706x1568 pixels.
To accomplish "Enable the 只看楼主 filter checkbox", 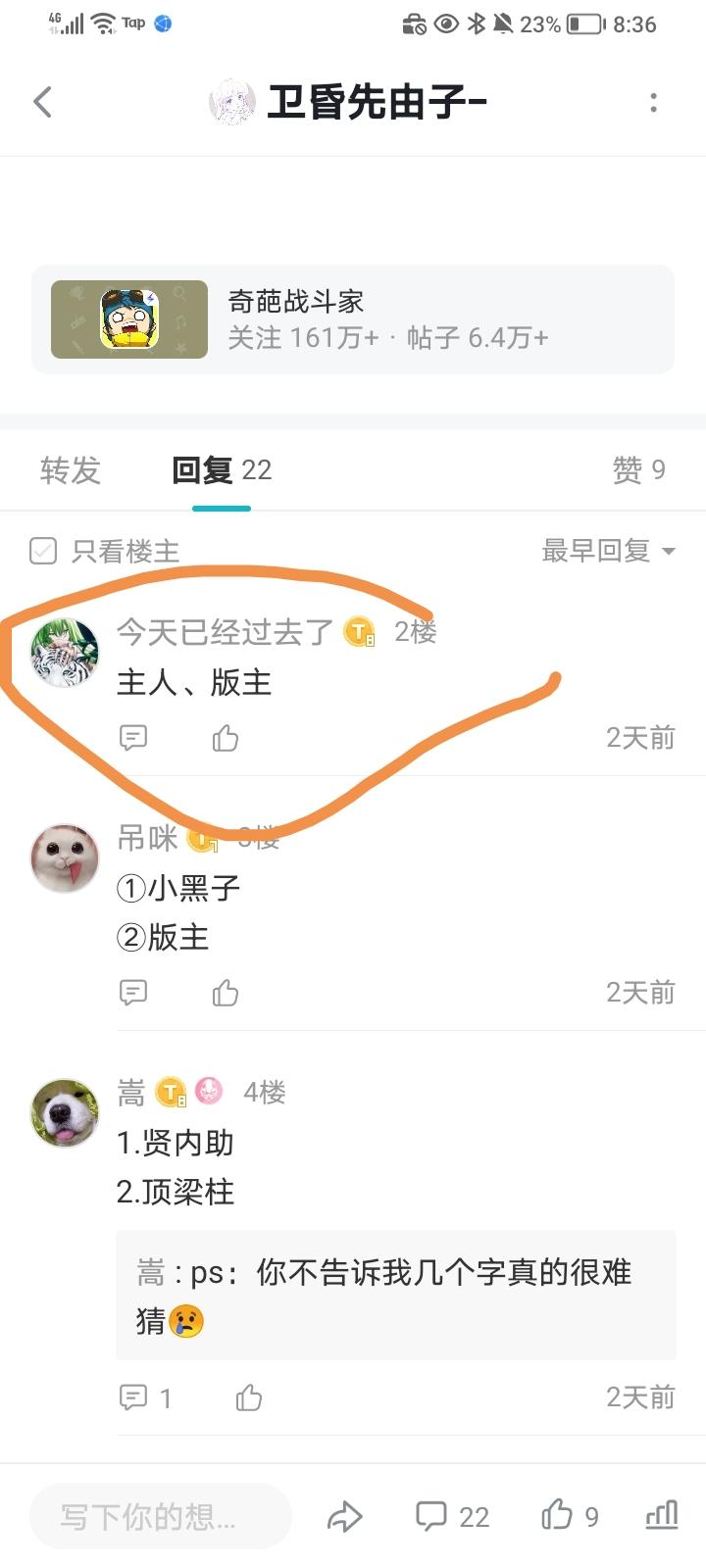I will coord(43,551).
